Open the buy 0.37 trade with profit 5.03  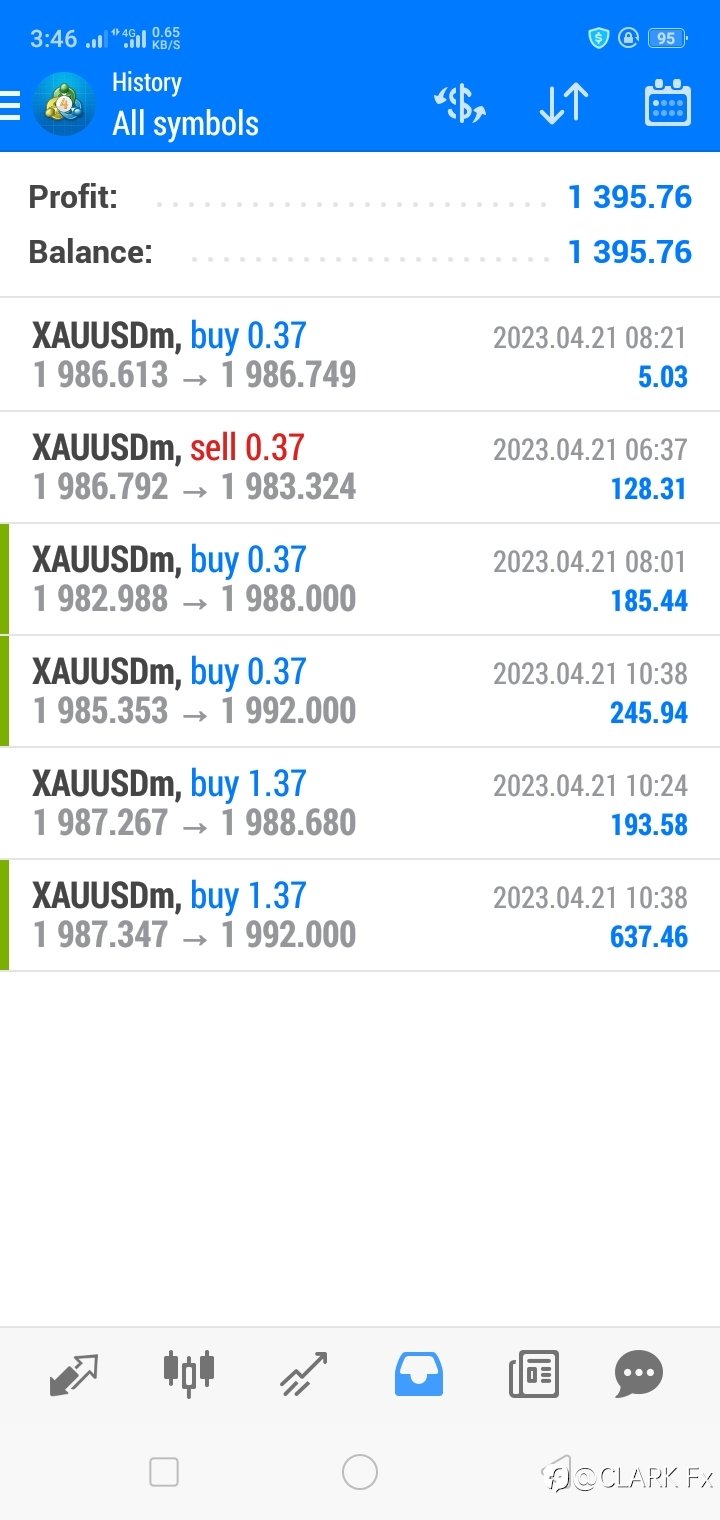360,355
